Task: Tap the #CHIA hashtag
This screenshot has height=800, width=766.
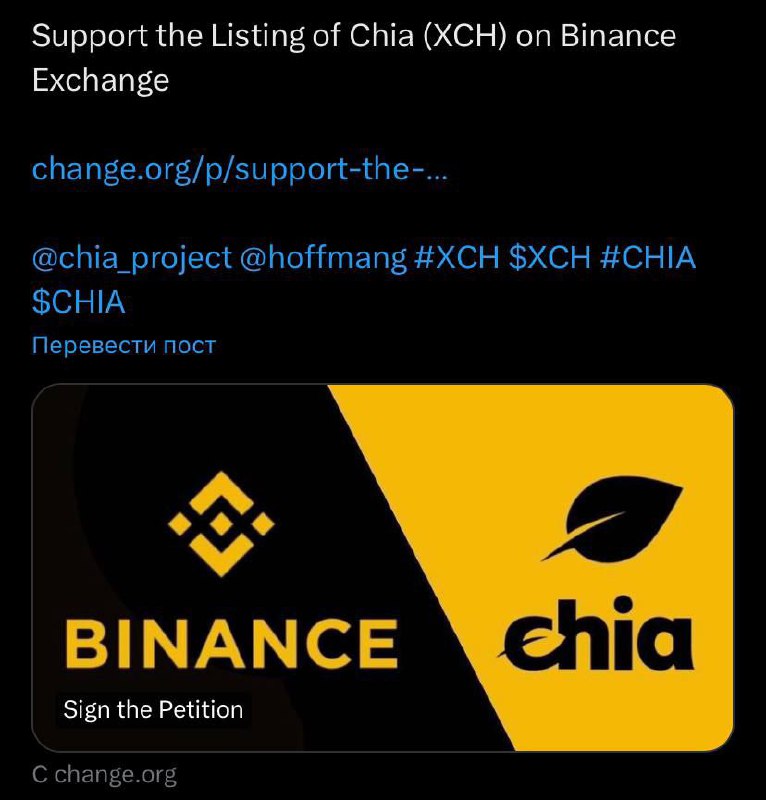Action: pos(647,257)
